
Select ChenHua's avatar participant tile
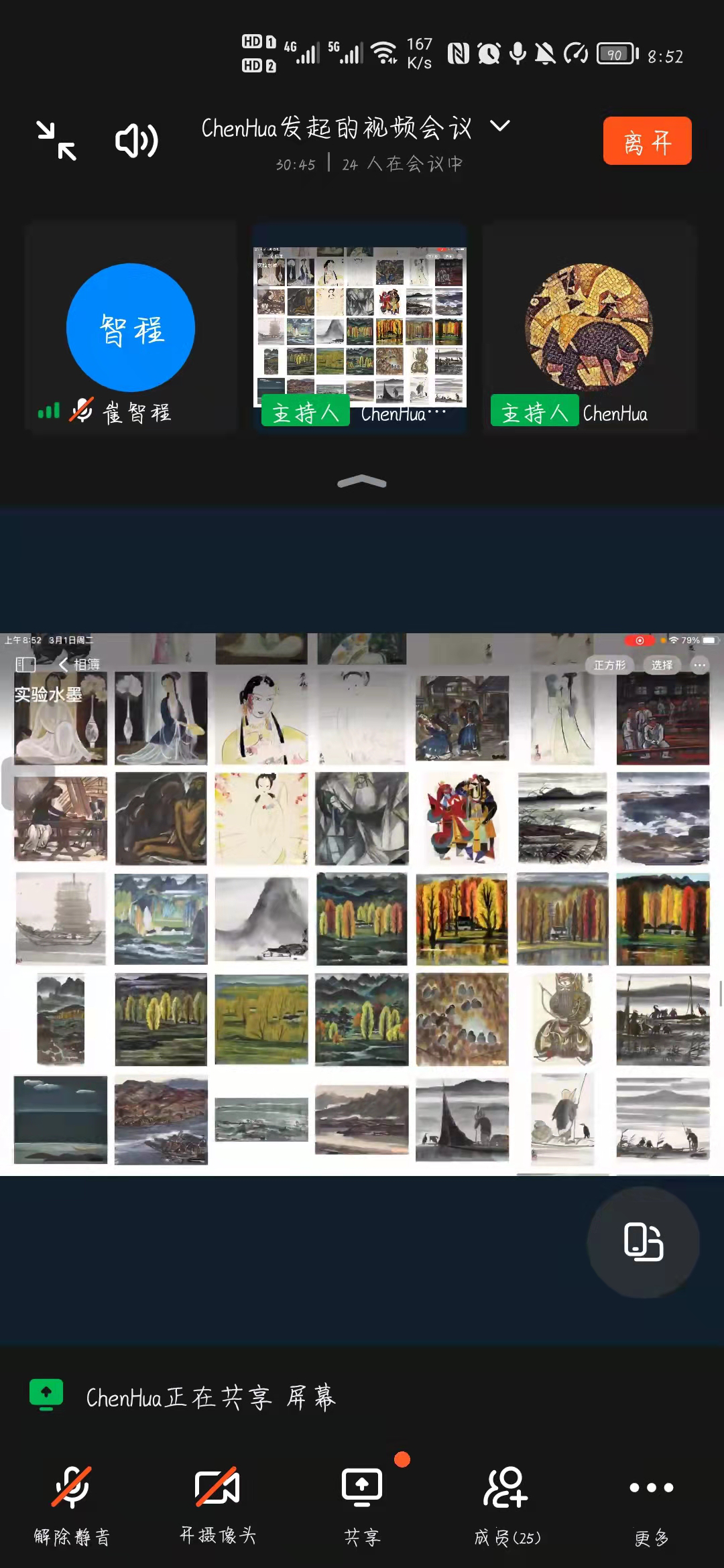[589, 328]
